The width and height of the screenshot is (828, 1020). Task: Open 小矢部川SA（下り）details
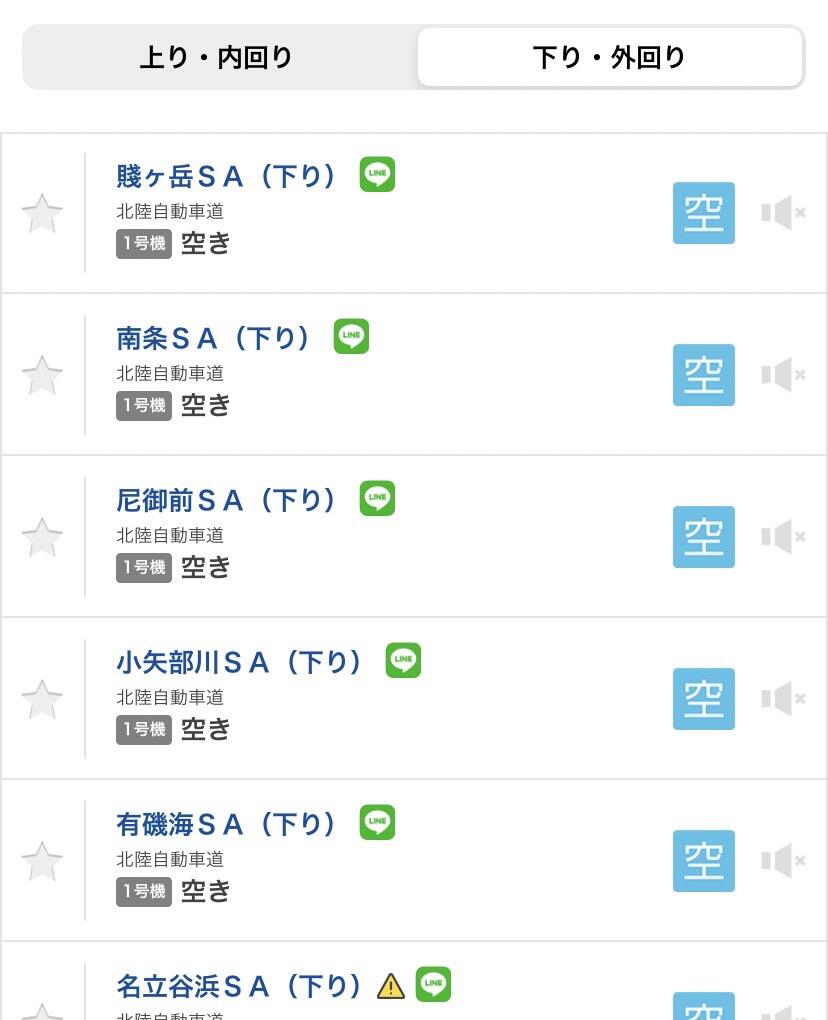pyautogui.click(x=239, y=662)
